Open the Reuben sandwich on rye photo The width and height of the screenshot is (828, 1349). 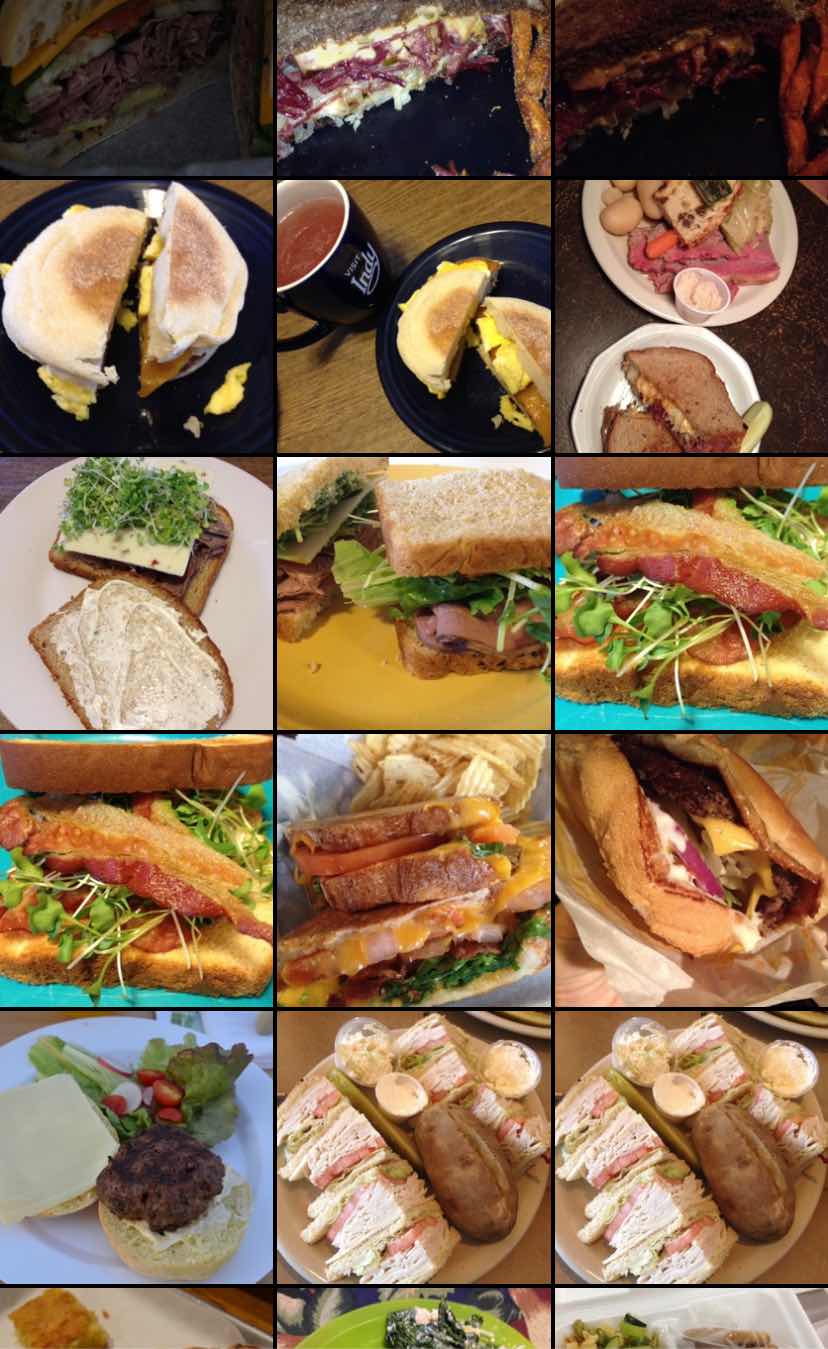tap(413, 88)
